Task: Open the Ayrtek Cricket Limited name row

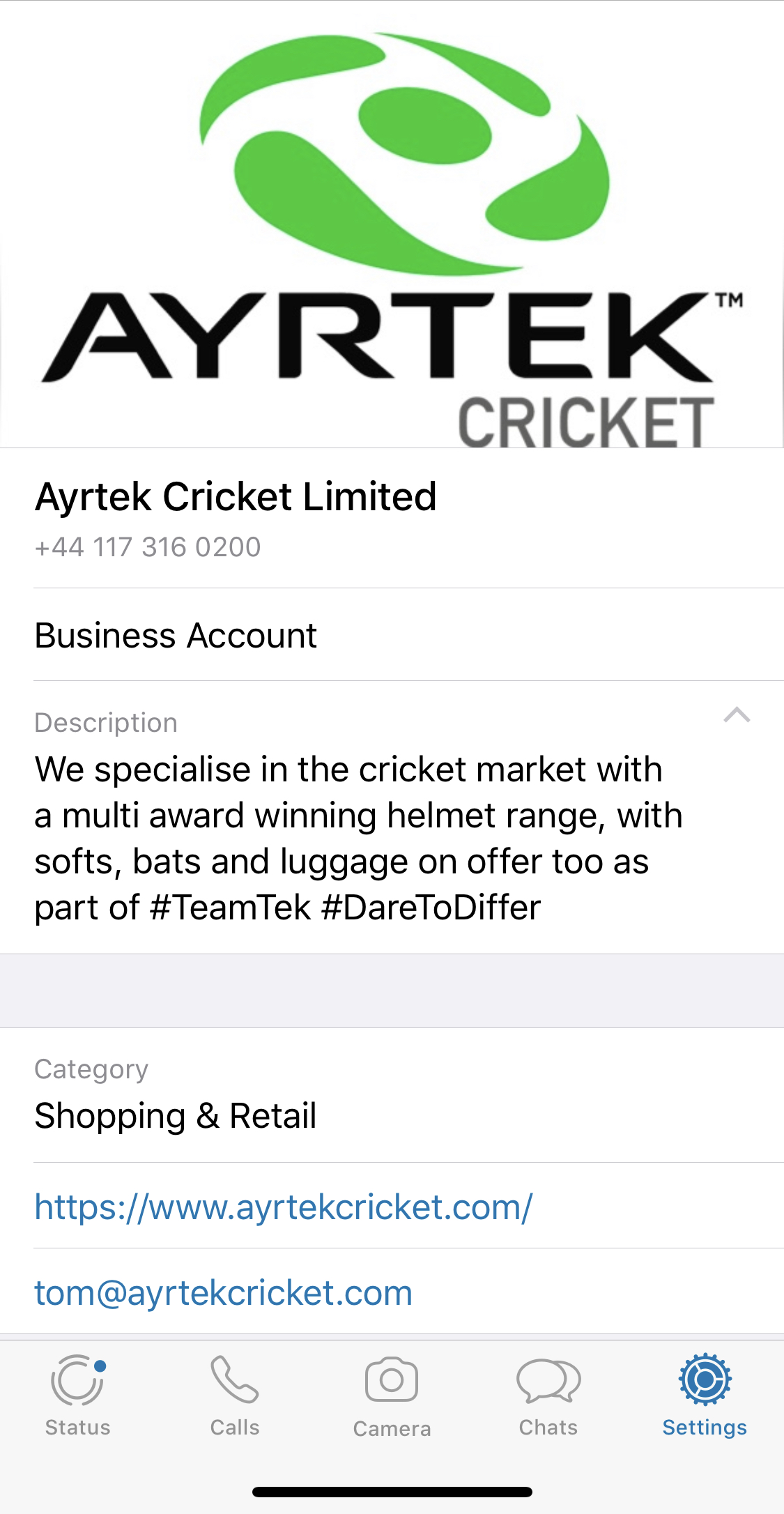Action: coord(236,517)
